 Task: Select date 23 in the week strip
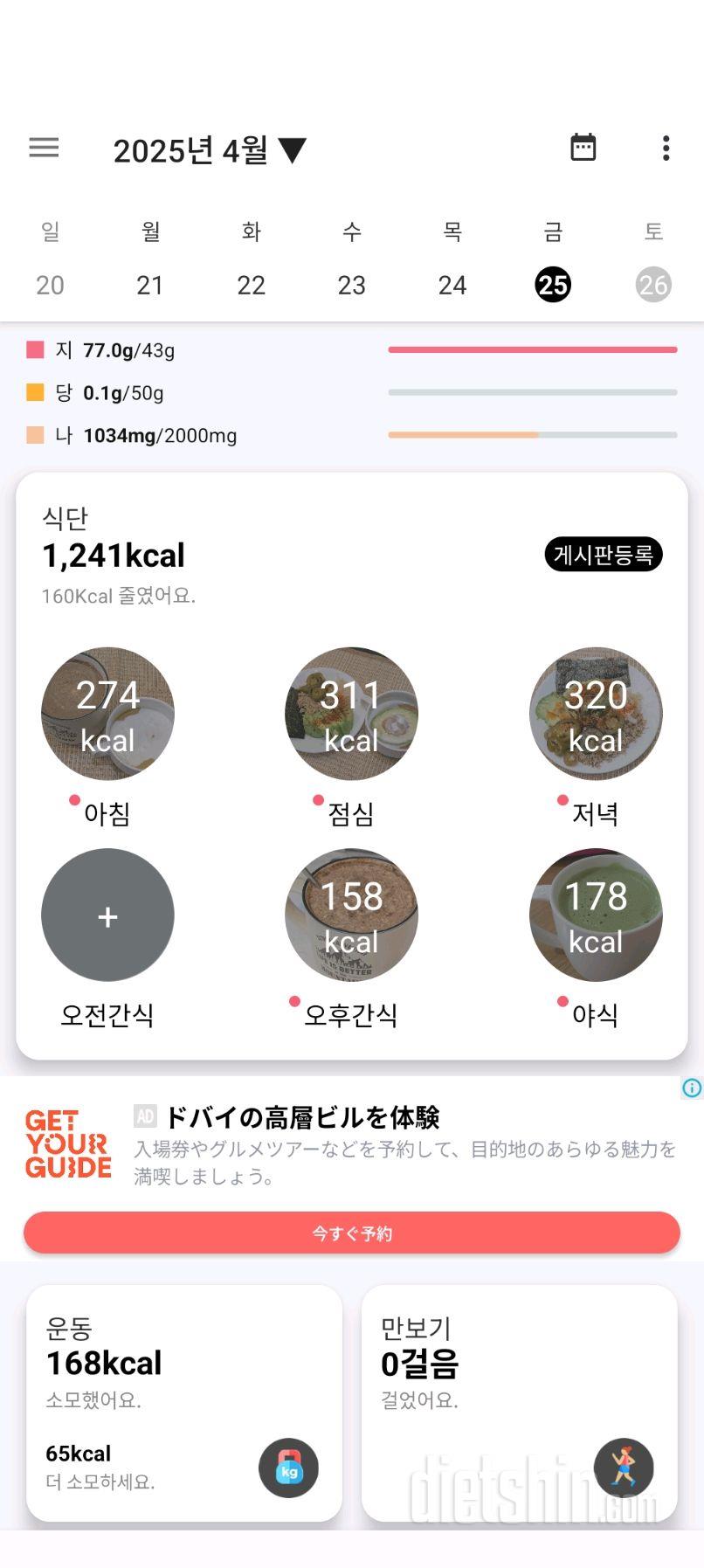[x=351, y=285]
